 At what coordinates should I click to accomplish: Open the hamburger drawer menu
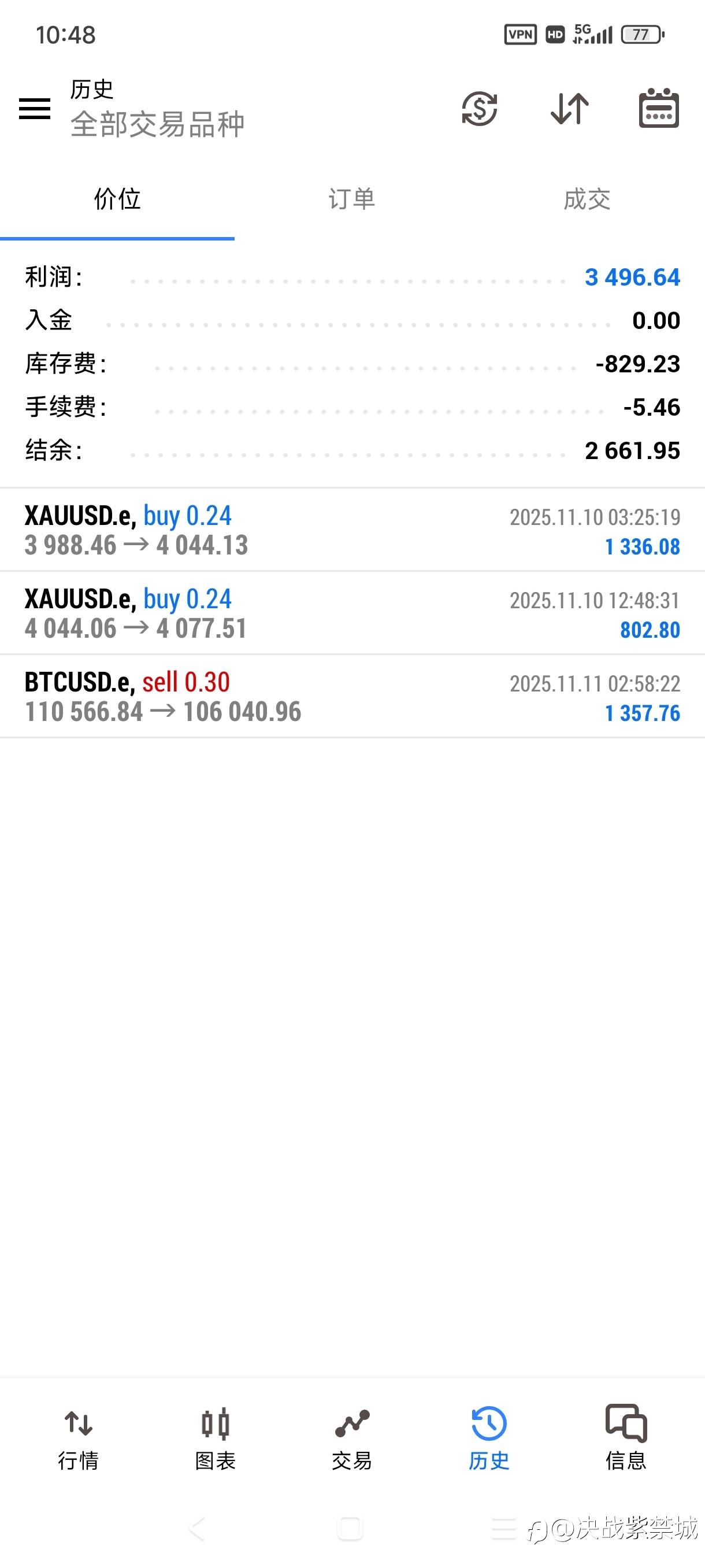point(35,109)
